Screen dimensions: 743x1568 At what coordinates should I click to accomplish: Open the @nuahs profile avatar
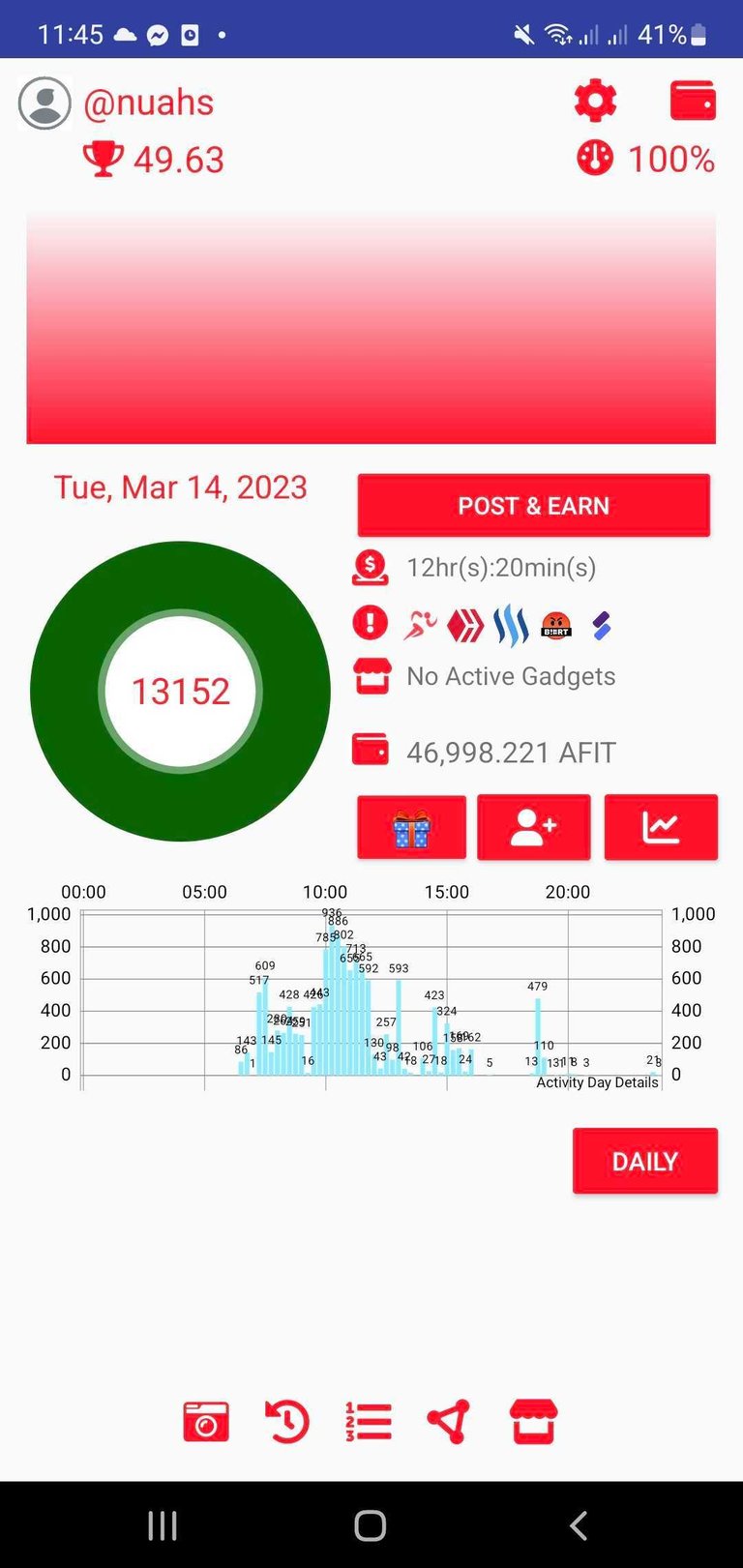tap(45, 104)
